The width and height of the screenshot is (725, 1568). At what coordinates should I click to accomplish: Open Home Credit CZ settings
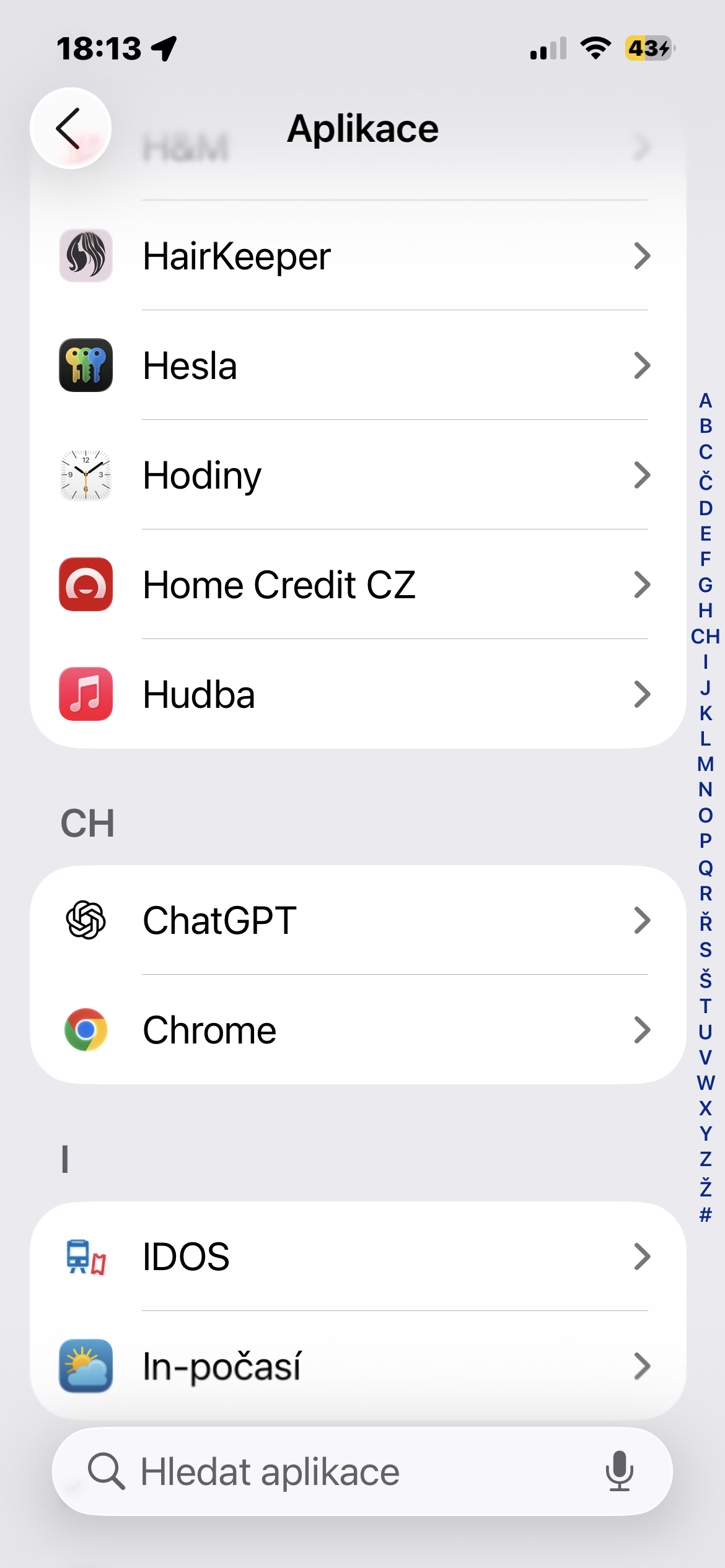(358, 585)
